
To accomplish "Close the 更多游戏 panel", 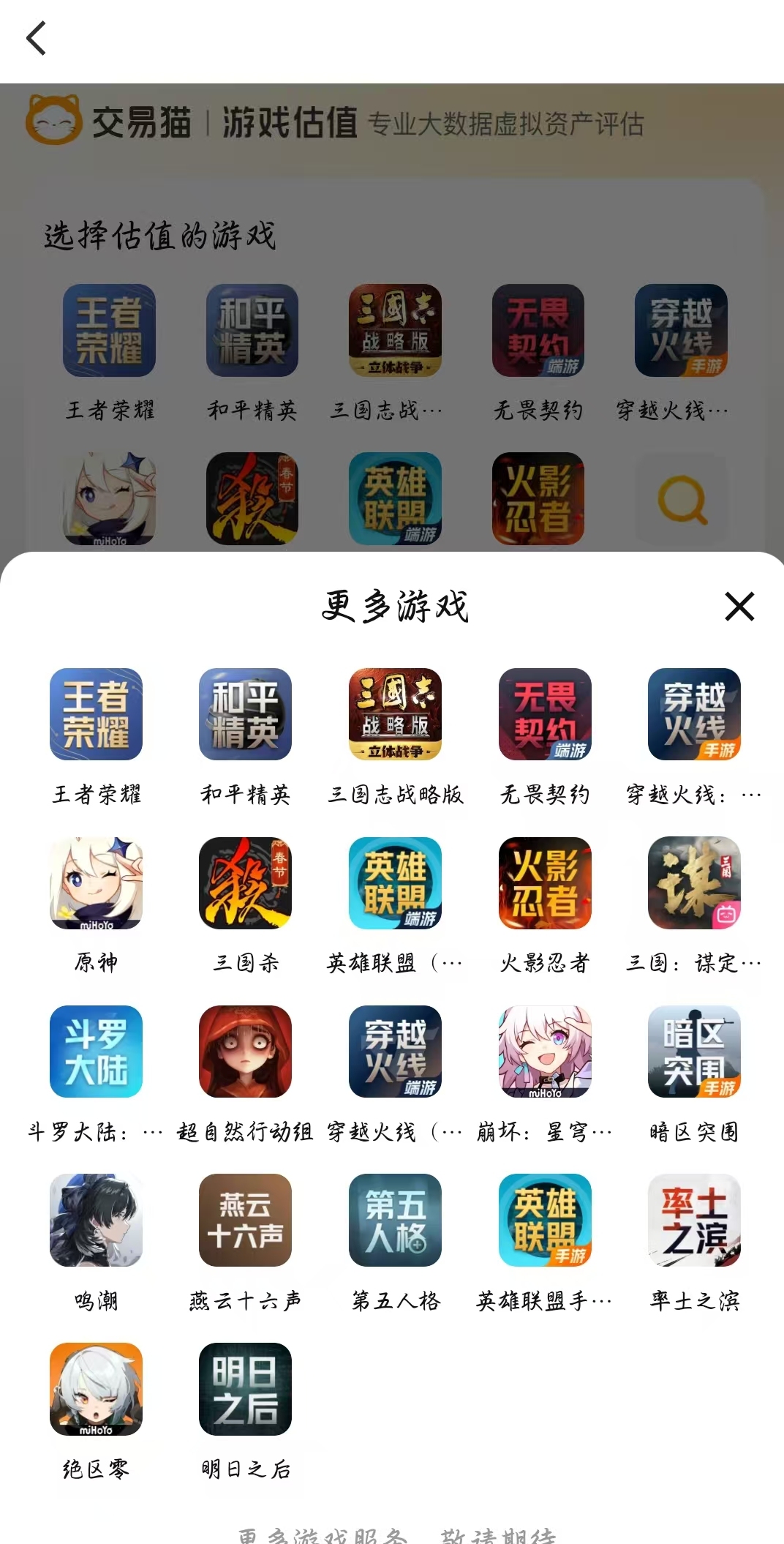I will 739,606.
